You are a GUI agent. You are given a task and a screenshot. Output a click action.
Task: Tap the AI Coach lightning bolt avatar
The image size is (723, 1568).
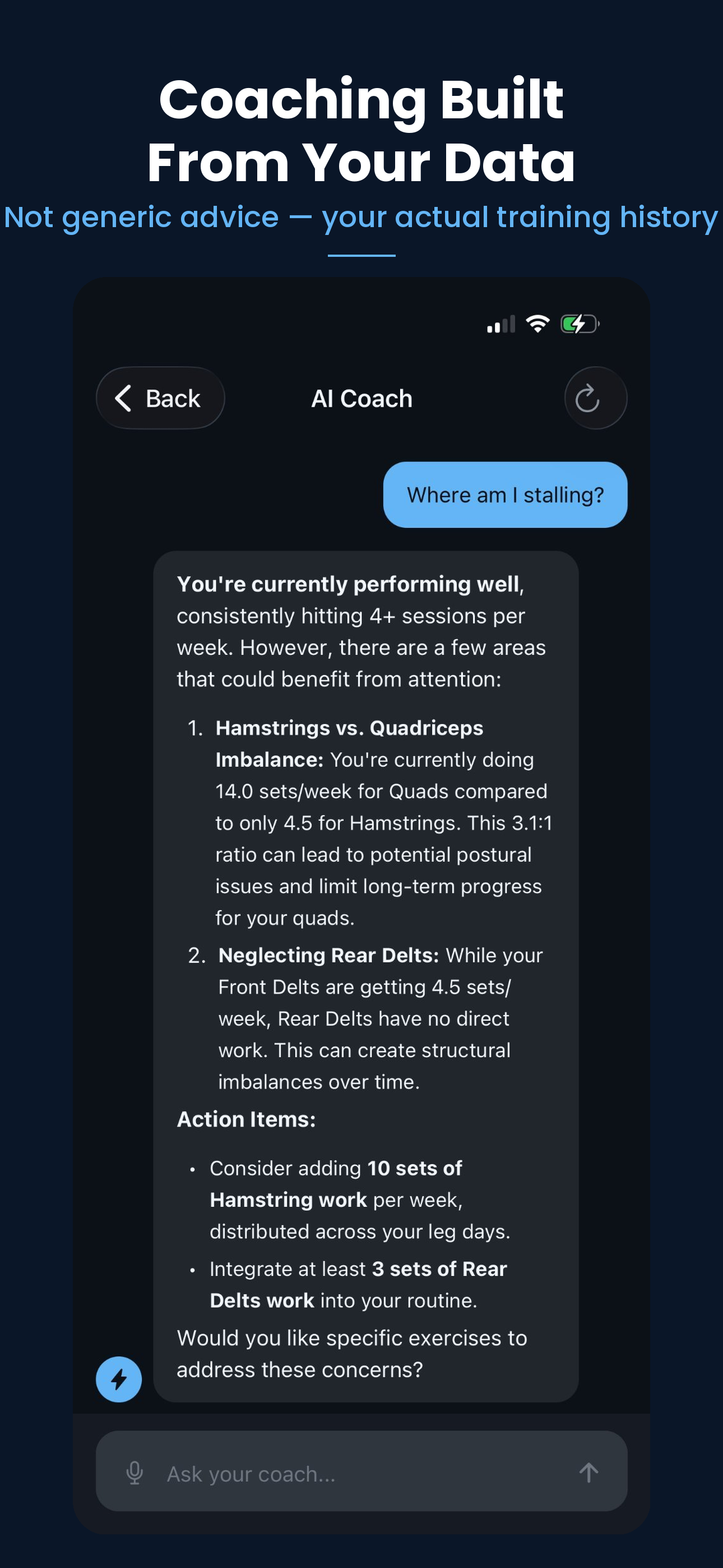(119, 1380)
